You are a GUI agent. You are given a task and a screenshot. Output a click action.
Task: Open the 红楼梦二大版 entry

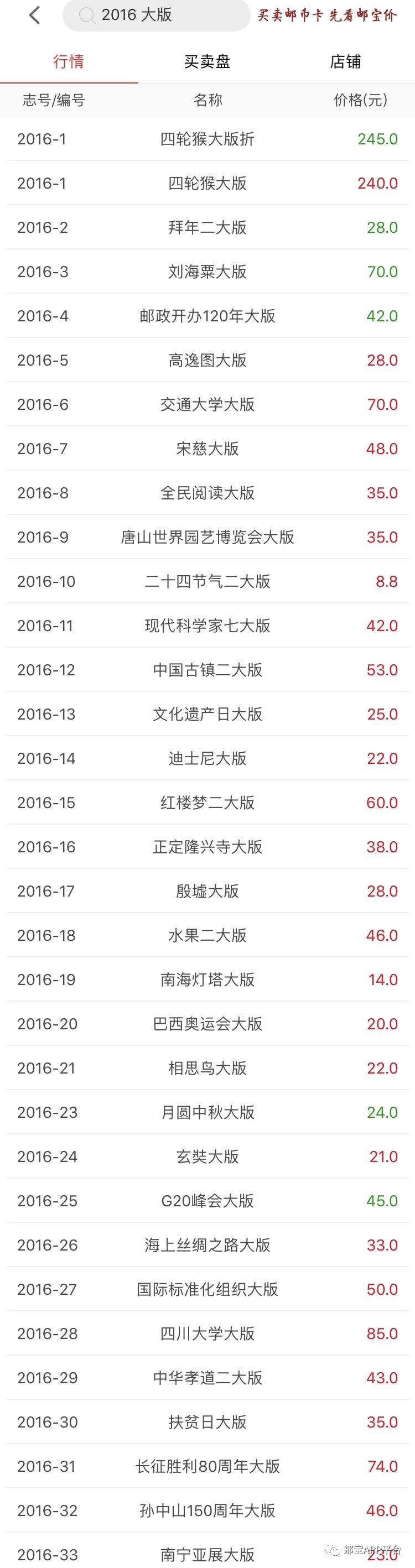[x=207, y=803]
